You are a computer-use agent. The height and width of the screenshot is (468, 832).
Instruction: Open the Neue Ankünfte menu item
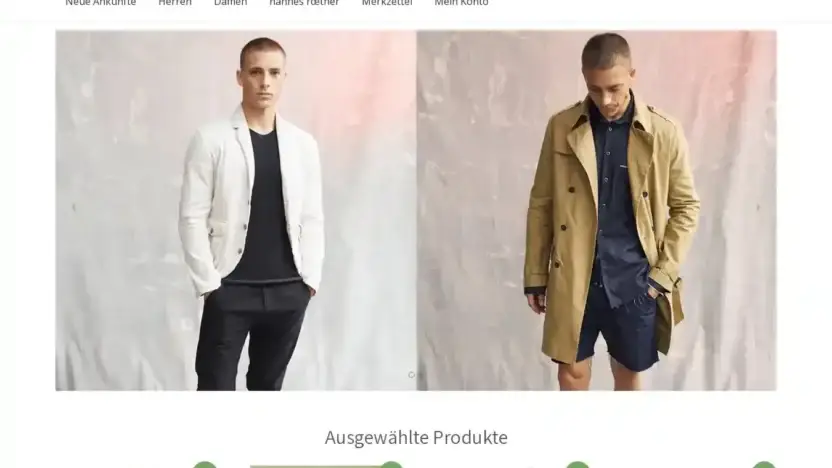(x=100, y=3)
